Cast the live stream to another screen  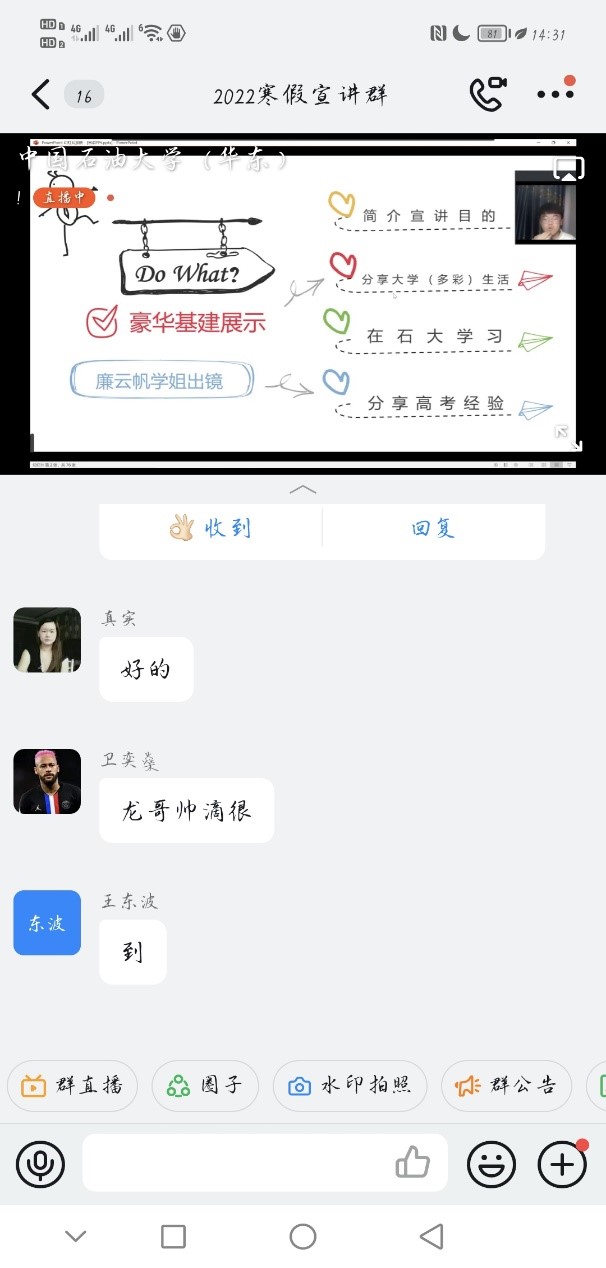click(x=568, y=168)
